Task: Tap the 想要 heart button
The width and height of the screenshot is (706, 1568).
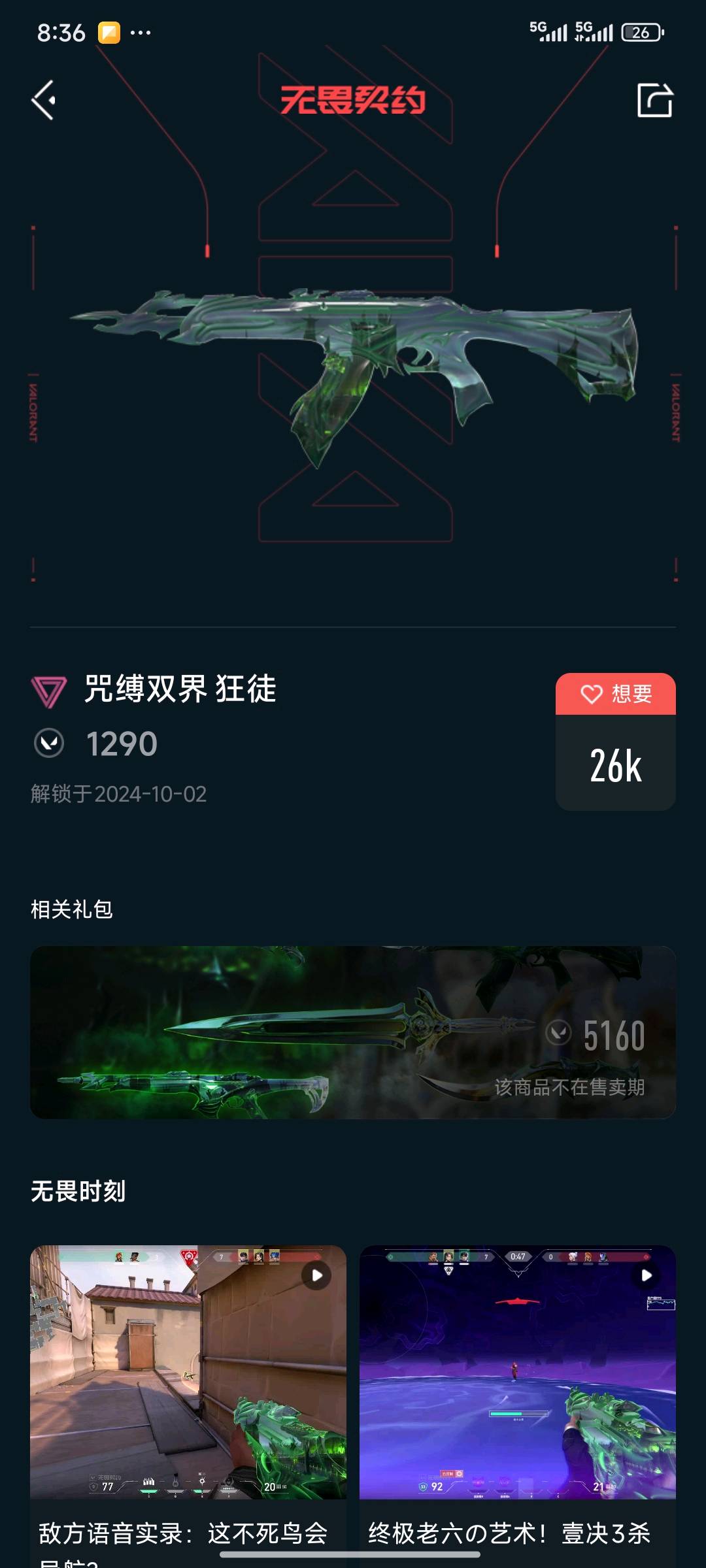Action: click(615, 694)
